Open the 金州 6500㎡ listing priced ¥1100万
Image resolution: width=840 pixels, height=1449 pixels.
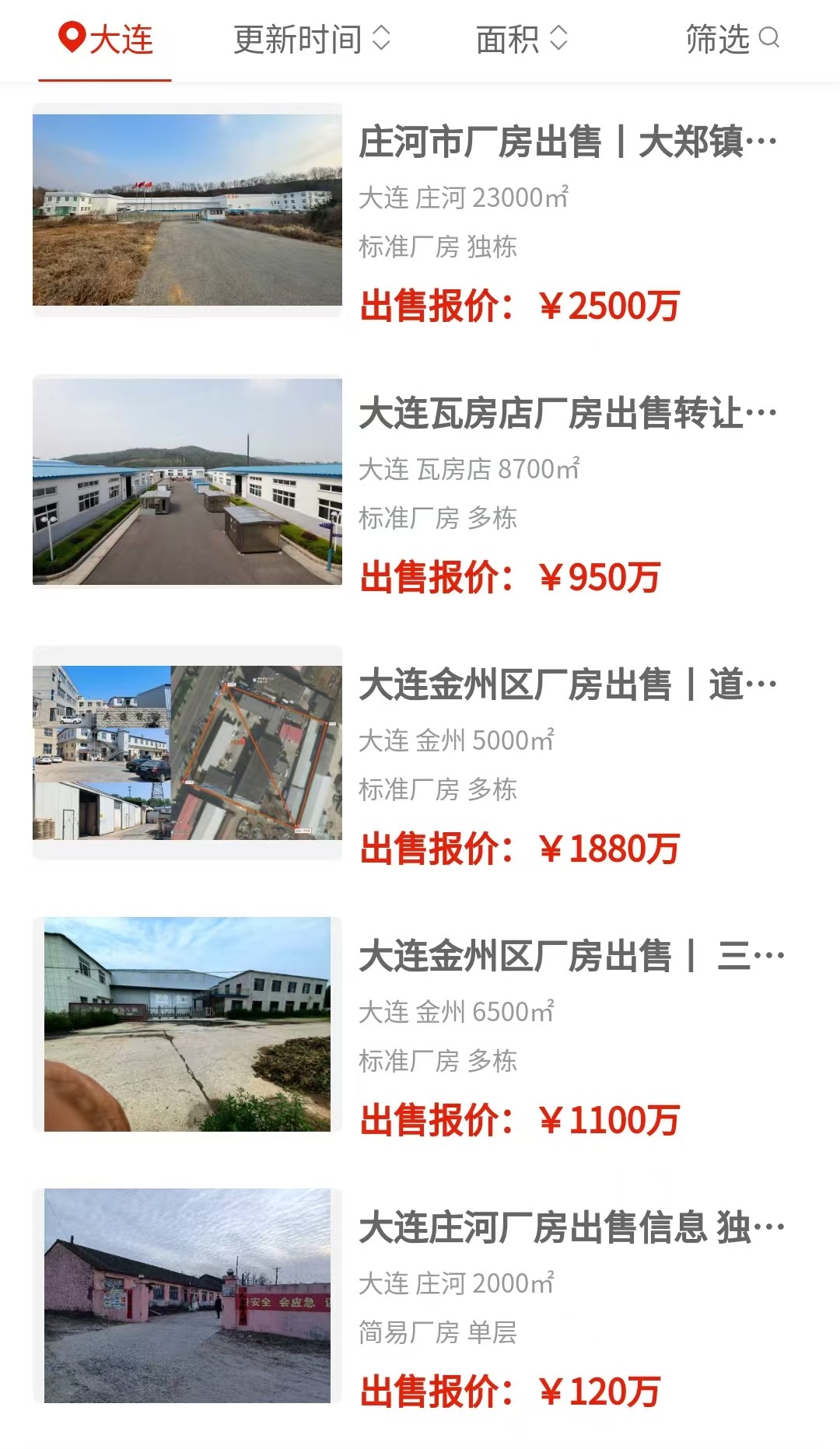point(420,1024)
